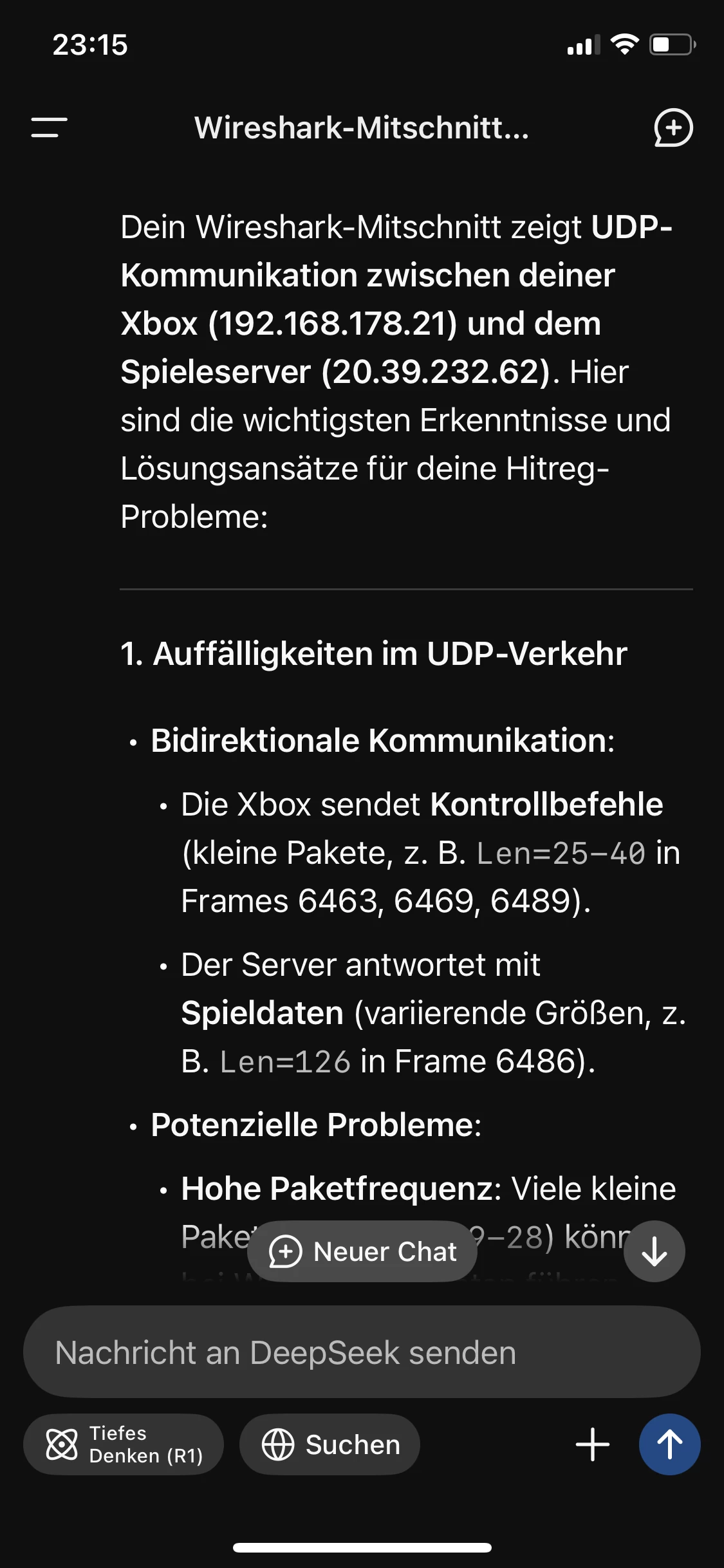
Task: Toggle Tiefes Denken (R1) mode
Action: [x=124, y=1444]
